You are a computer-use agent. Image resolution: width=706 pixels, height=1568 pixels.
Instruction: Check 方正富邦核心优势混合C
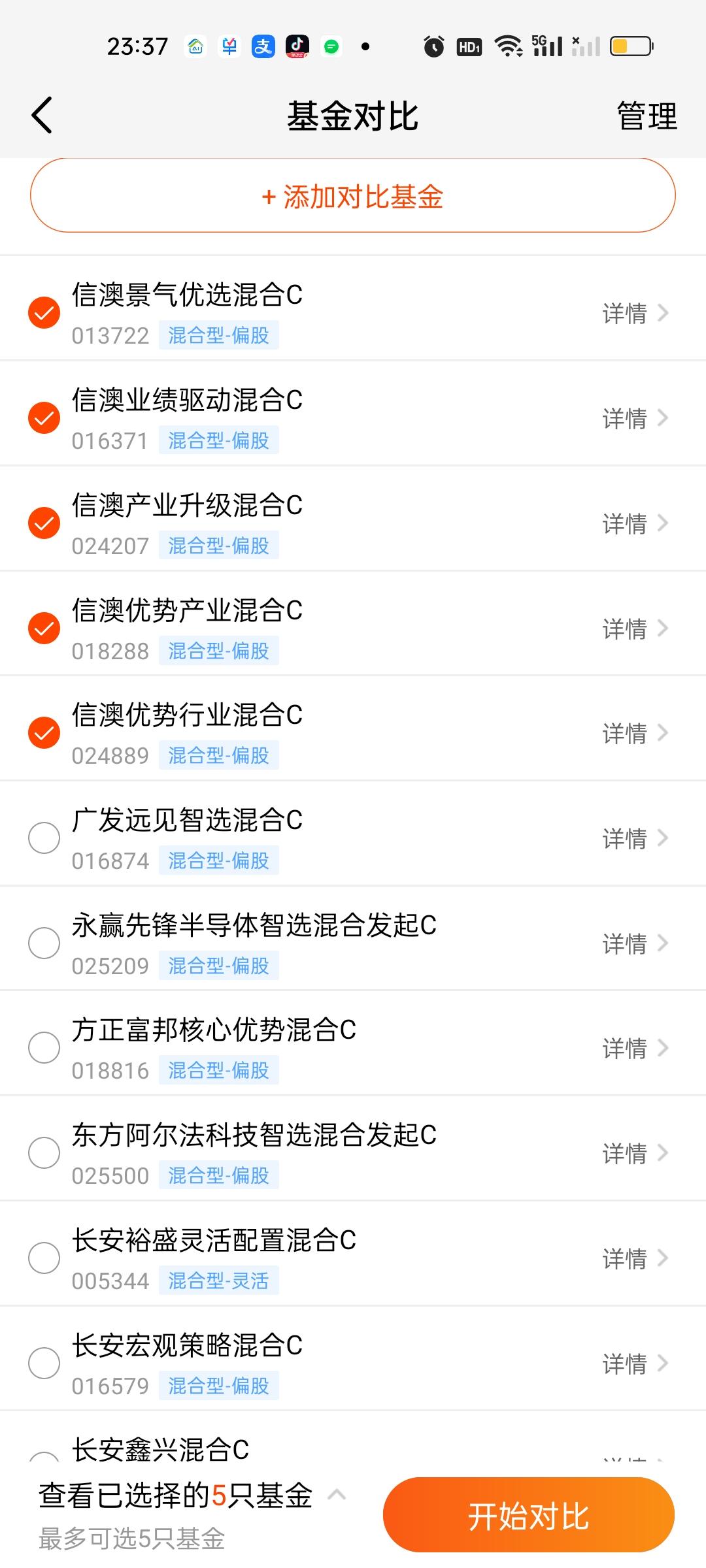tap(44, 1048)
